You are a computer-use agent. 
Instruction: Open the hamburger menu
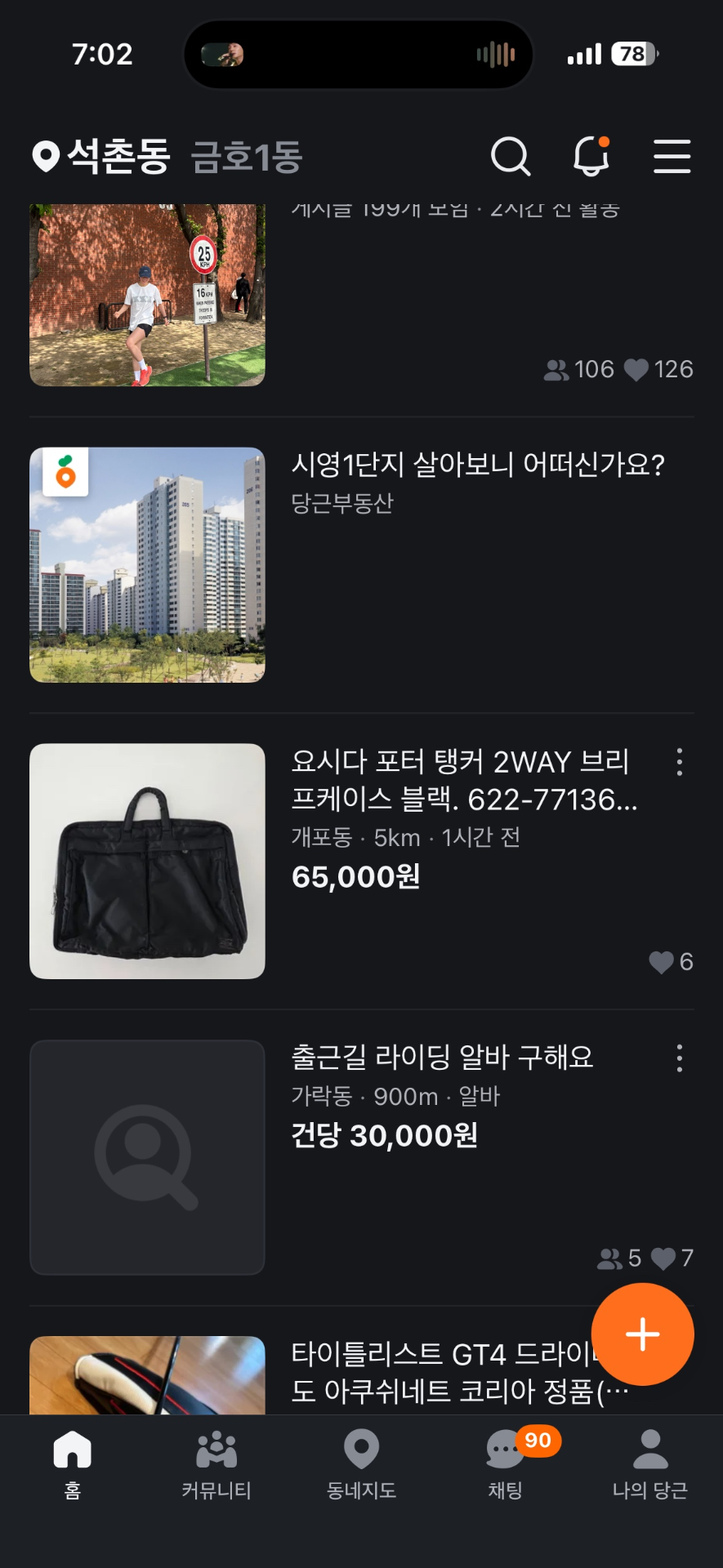(672, 156)
